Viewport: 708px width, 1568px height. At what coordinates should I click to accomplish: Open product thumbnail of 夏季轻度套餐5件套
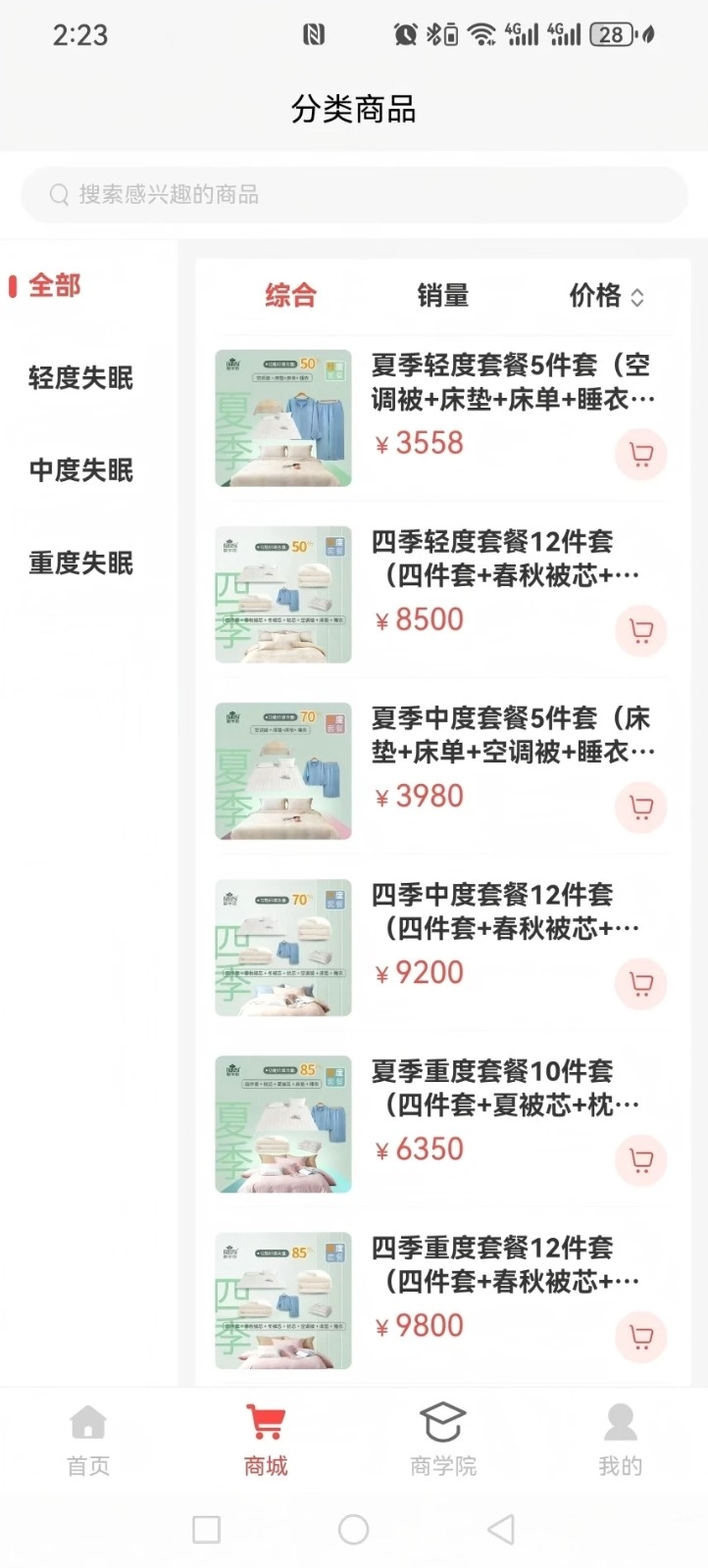coord(282,418)
